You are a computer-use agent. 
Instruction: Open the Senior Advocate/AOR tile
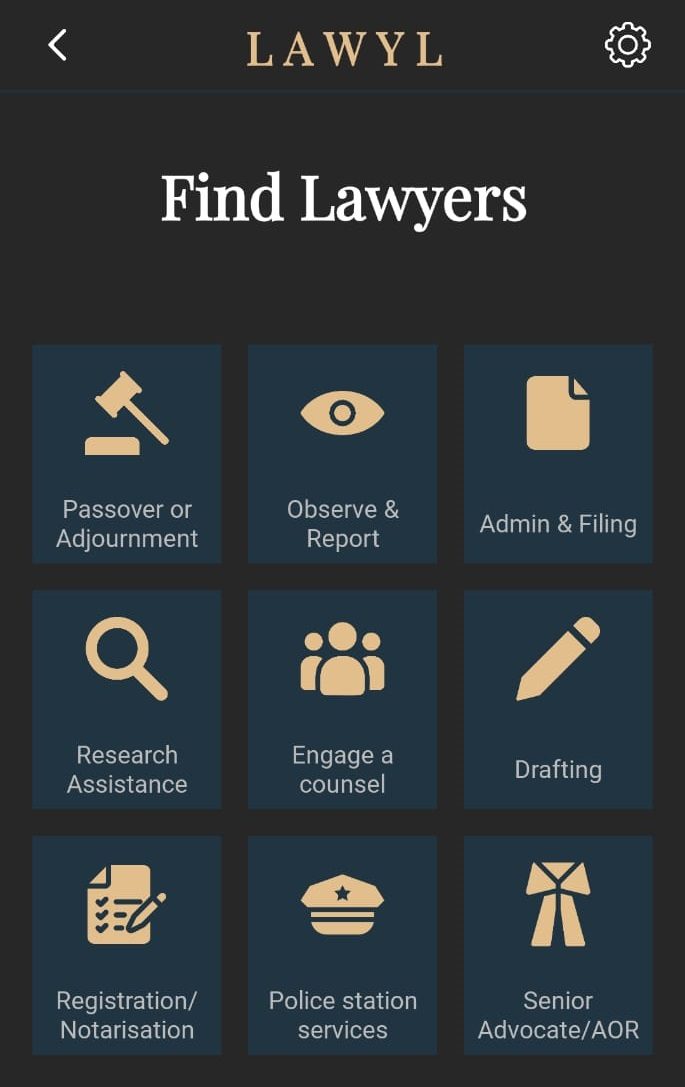[x=558, y=945]
